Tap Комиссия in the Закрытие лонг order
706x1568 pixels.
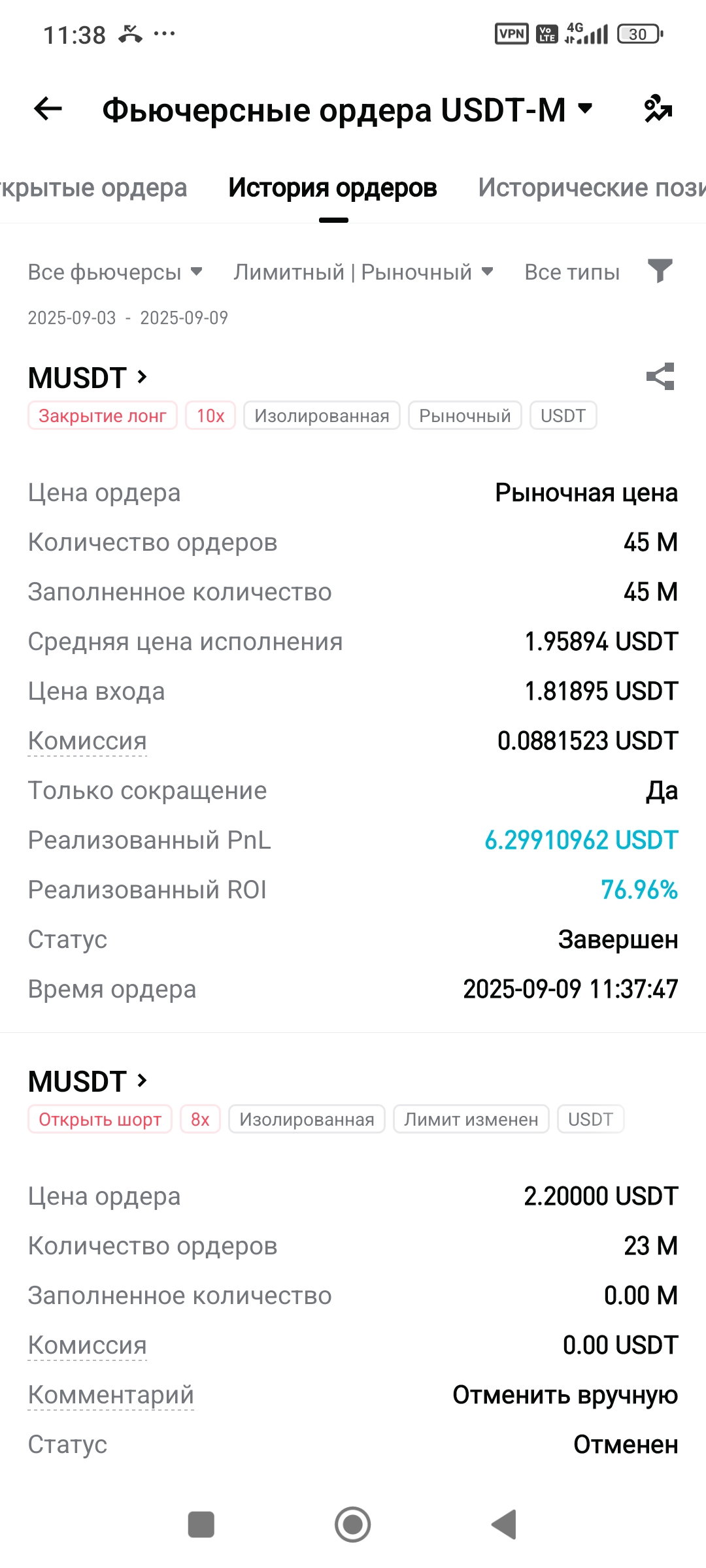[88, 741]
